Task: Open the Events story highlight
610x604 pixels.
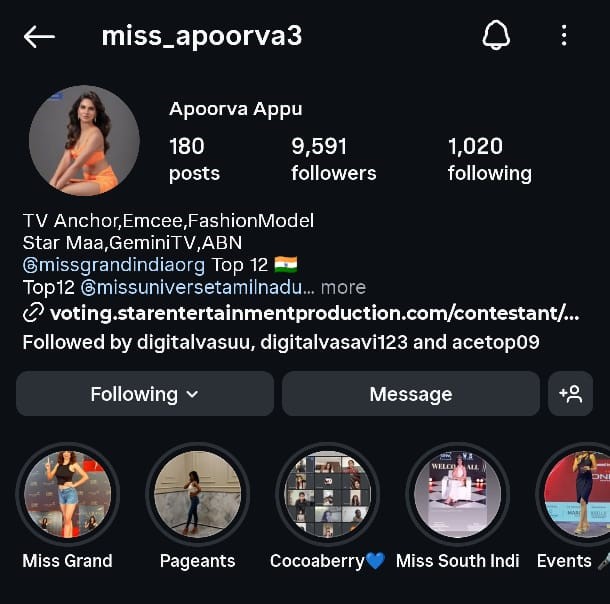Action: [575, 494]
